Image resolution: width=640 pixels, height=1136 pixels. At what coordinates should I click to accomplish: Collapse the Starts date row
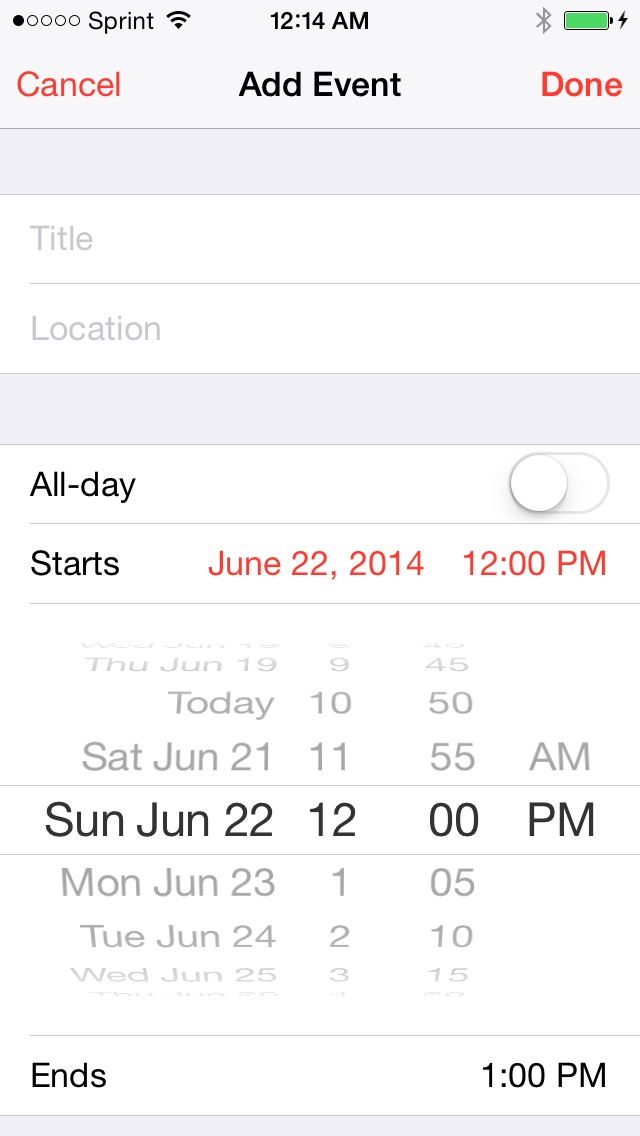pyautogui.click(x=320, y=564)
